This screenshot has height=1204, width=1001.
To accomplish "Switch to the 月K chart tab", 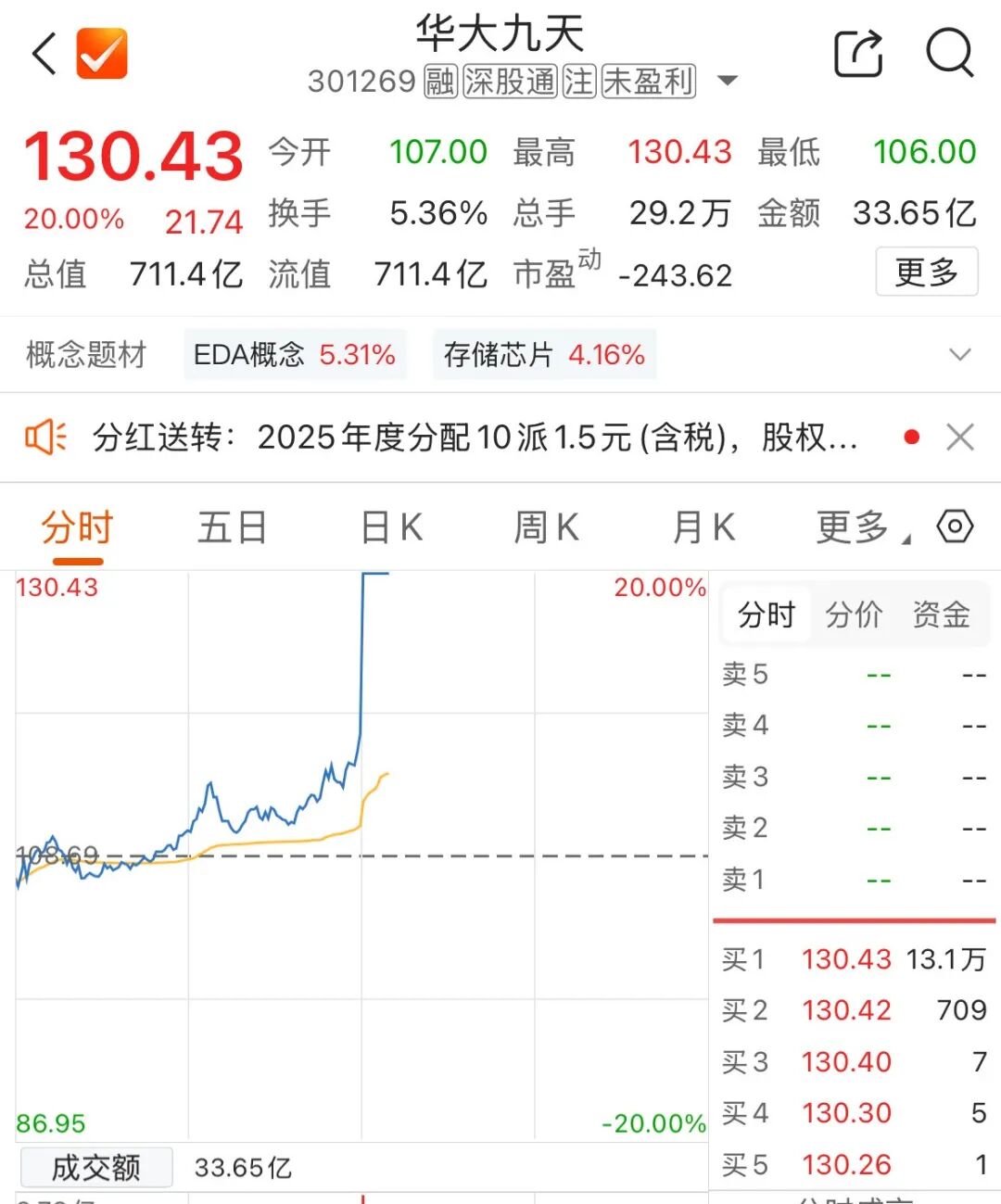I will (704, 528).
